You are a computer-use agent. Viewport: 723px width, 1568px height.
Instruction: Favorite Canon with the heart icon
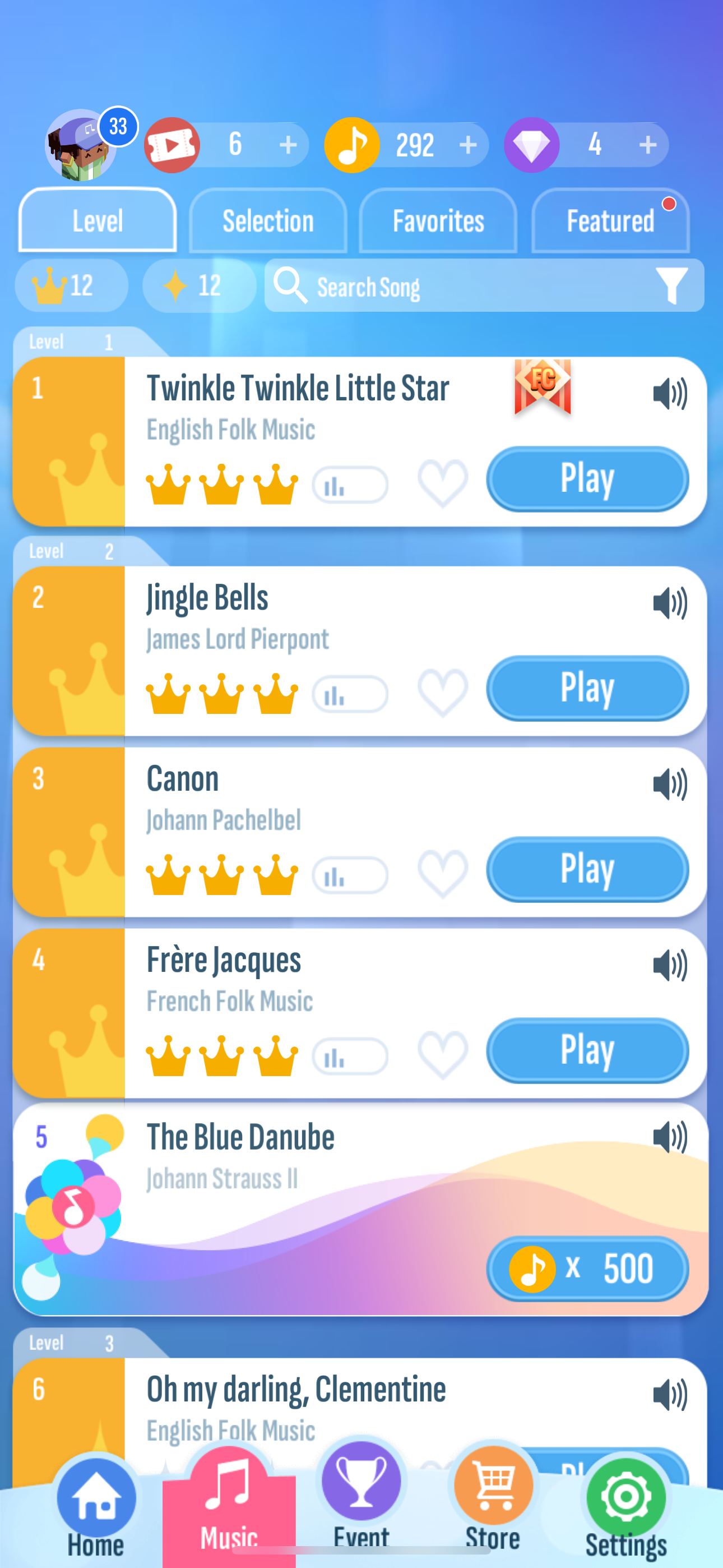(x=442, y=874)
